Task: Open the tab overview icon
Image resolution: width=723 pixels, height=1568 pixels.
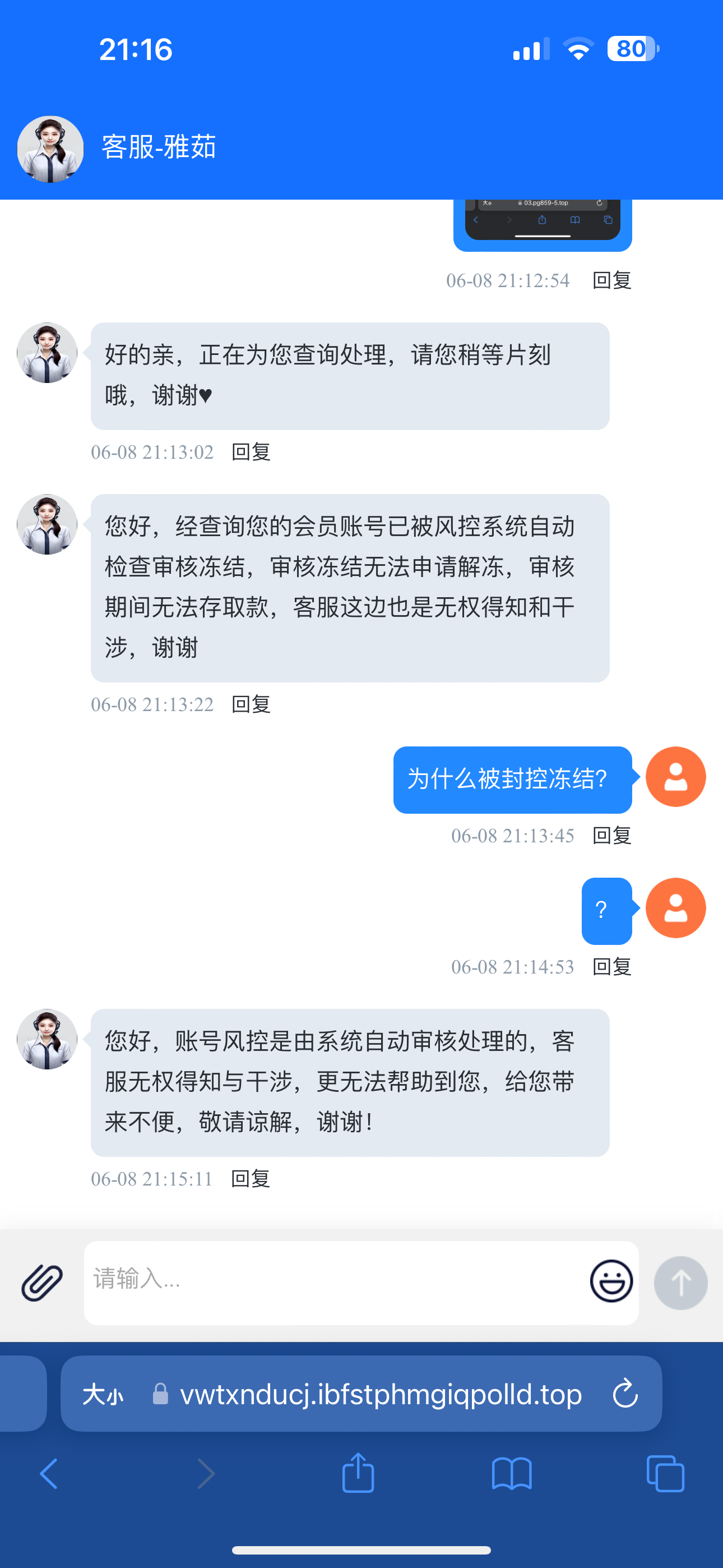Action: coord(665,1473)
